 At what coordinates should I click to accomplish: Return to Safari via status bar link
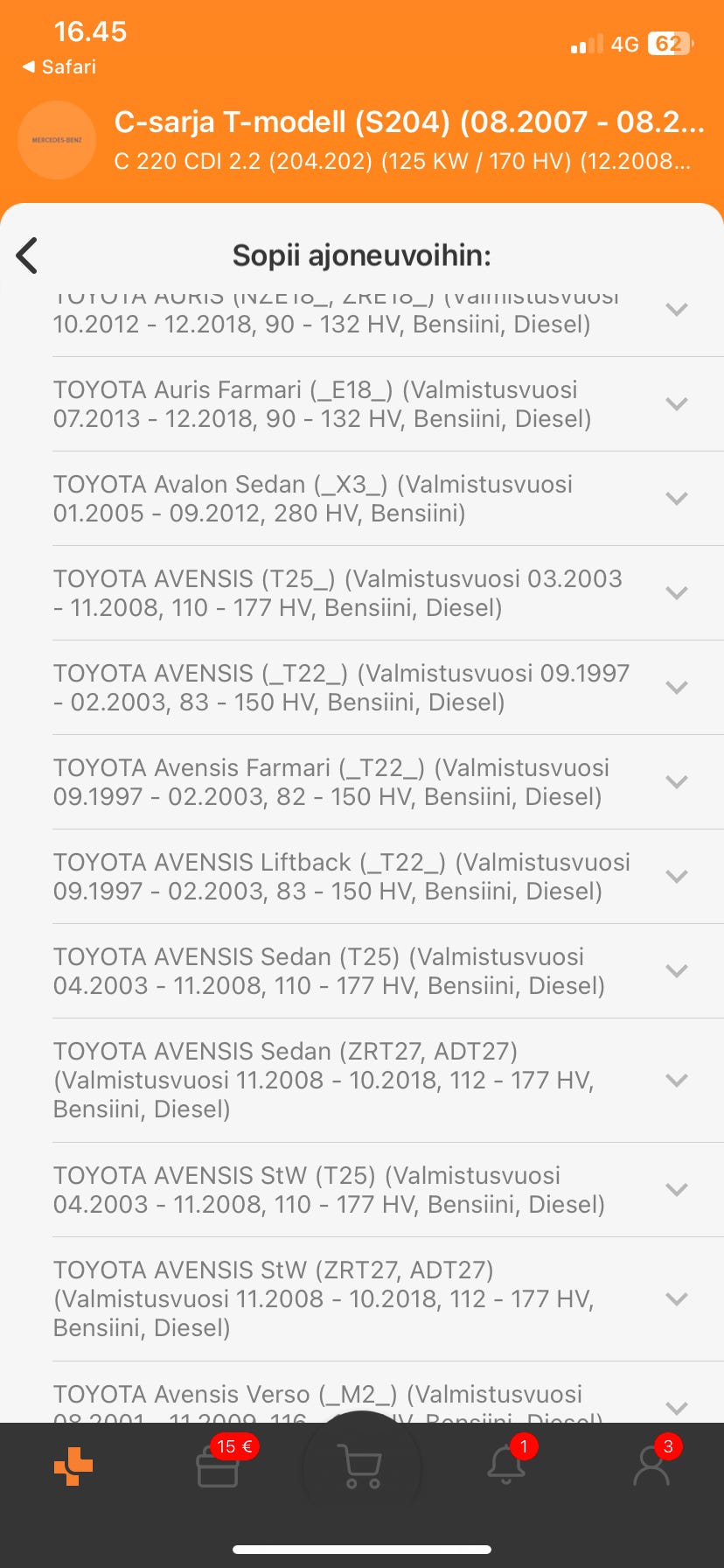59,66
